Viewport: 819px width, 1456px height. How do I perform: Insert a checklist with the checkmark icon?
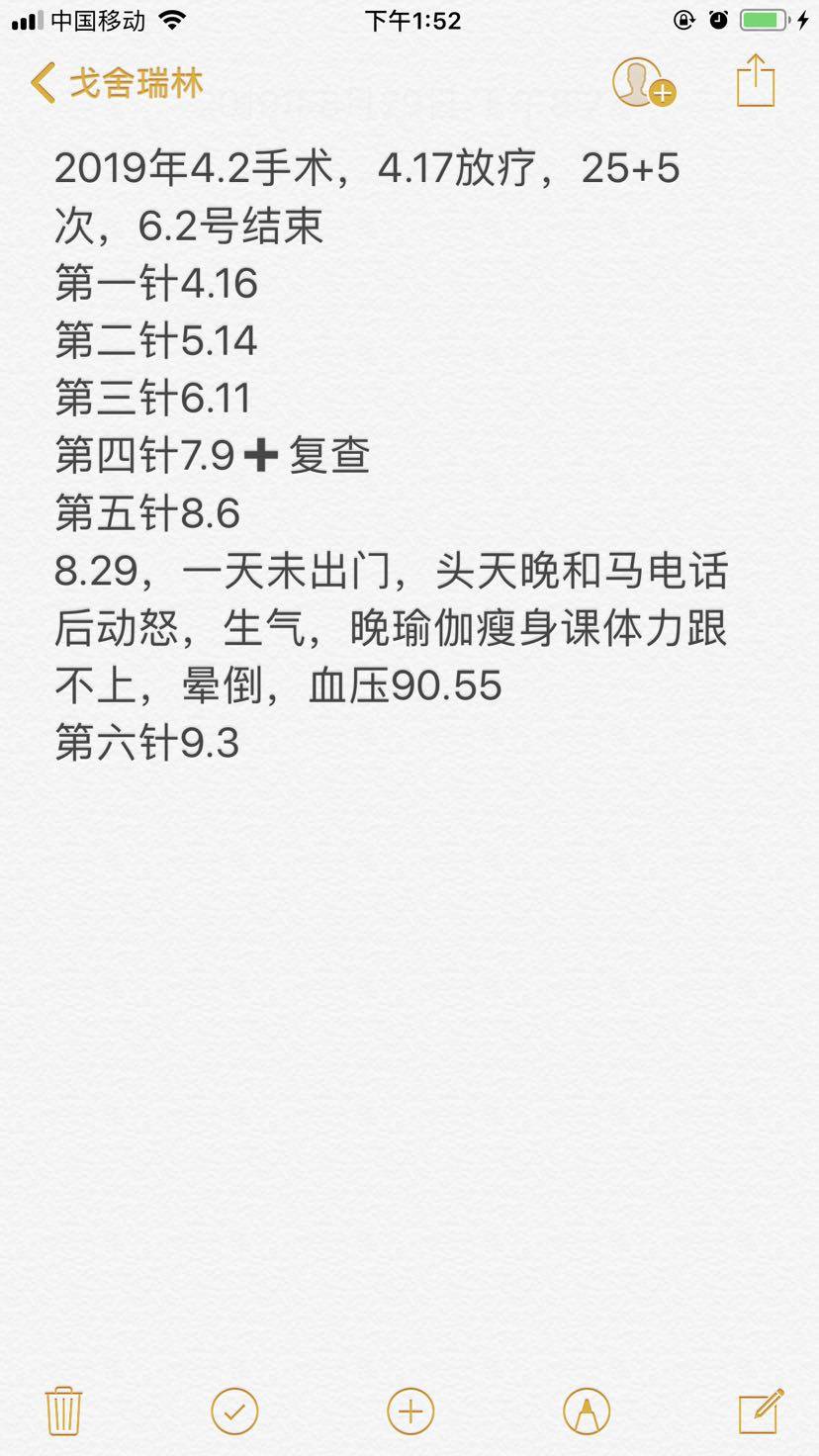pyautogui.click(x=235, y=1410)
